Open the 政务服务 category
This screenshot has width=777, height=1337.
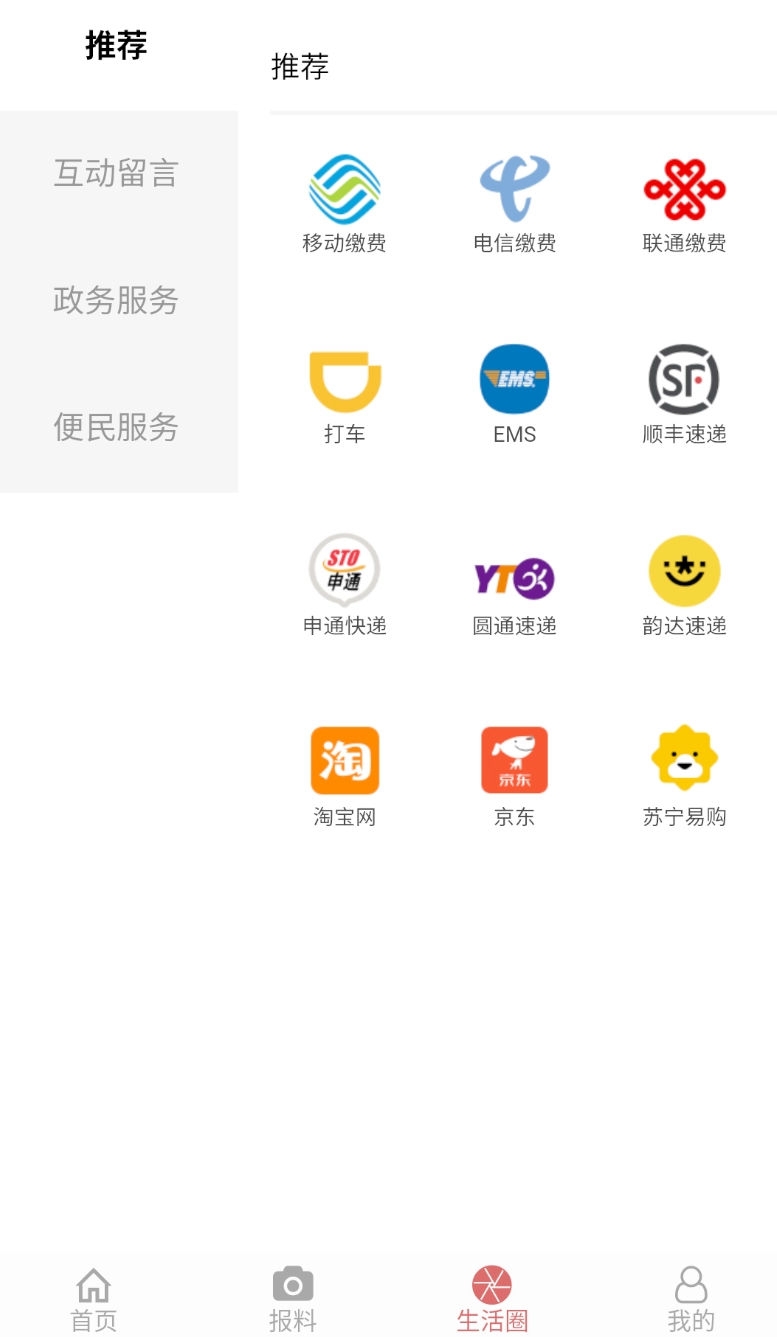116,300
